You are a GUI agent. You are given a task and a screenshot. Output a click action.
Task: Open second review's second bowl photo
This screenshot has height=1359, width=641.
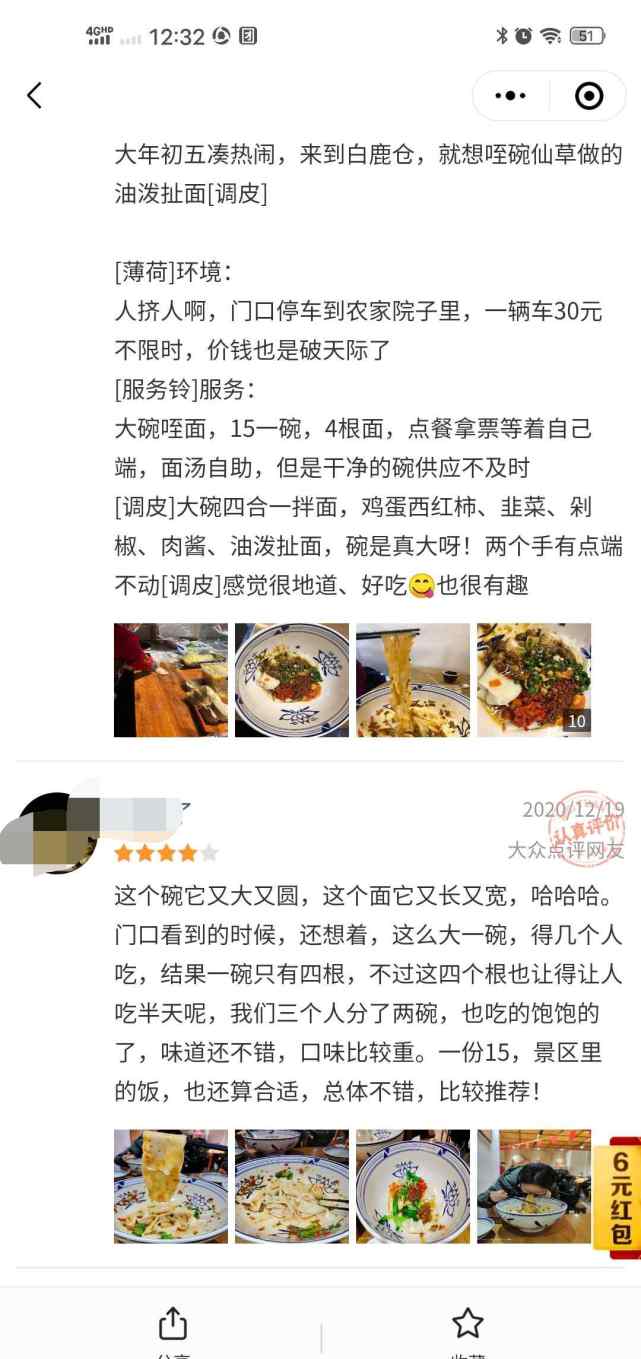292,1186
